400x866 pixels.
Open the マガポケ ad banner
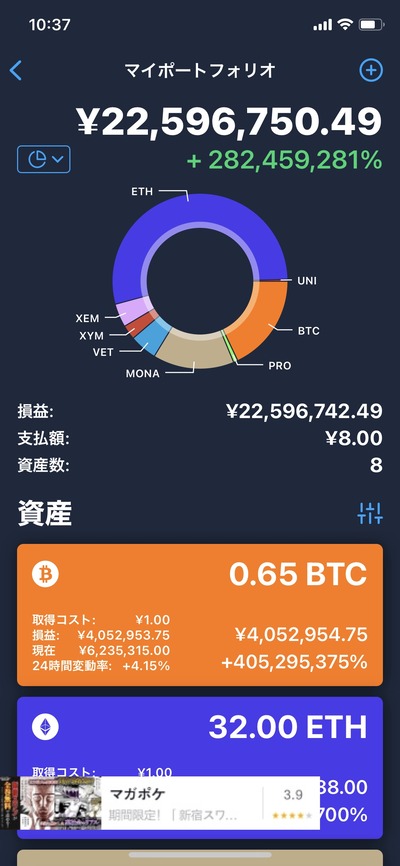(x=160, y=803)
